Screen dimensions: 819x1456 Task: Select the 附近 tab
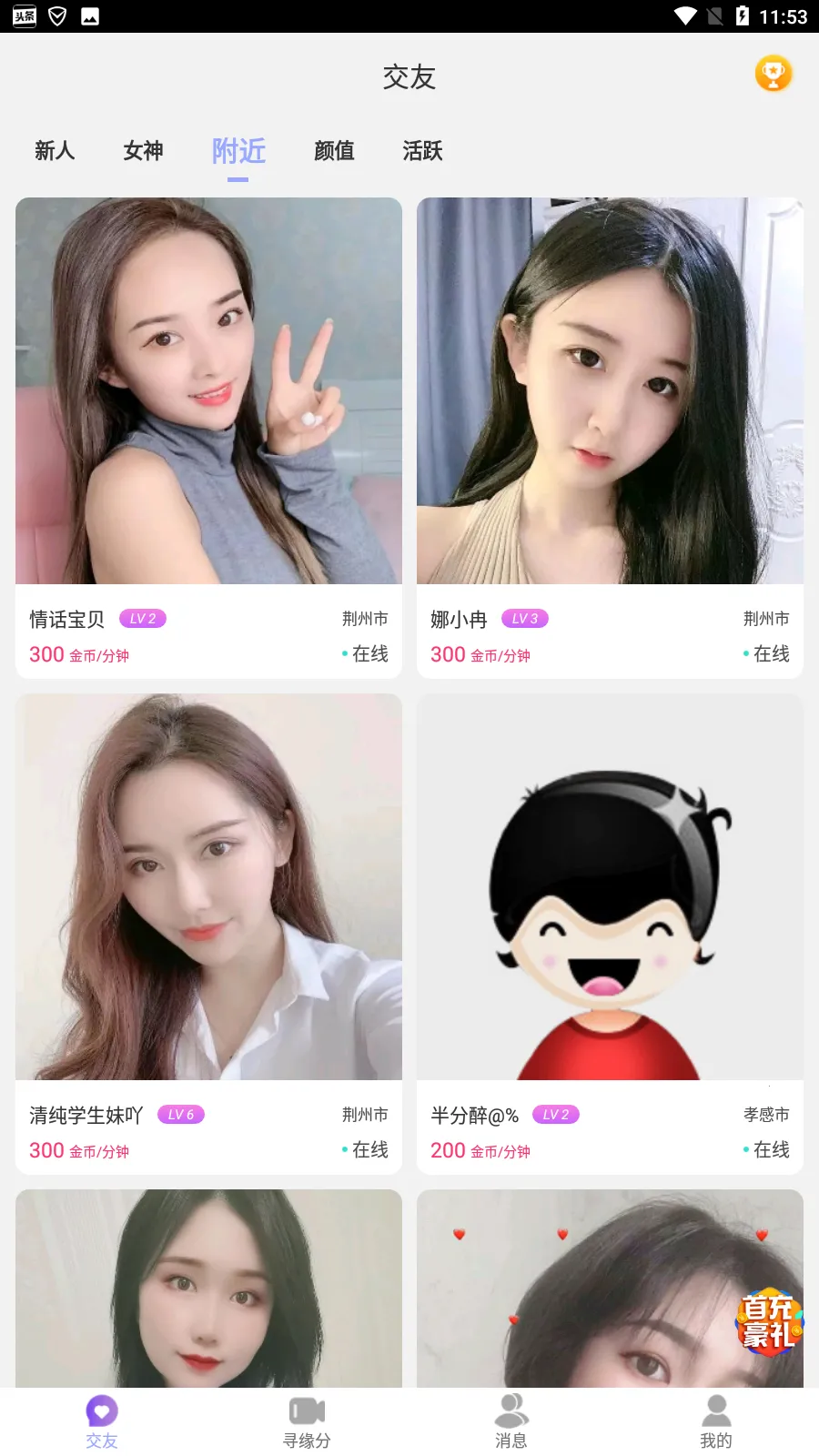[x=238, y=150]
